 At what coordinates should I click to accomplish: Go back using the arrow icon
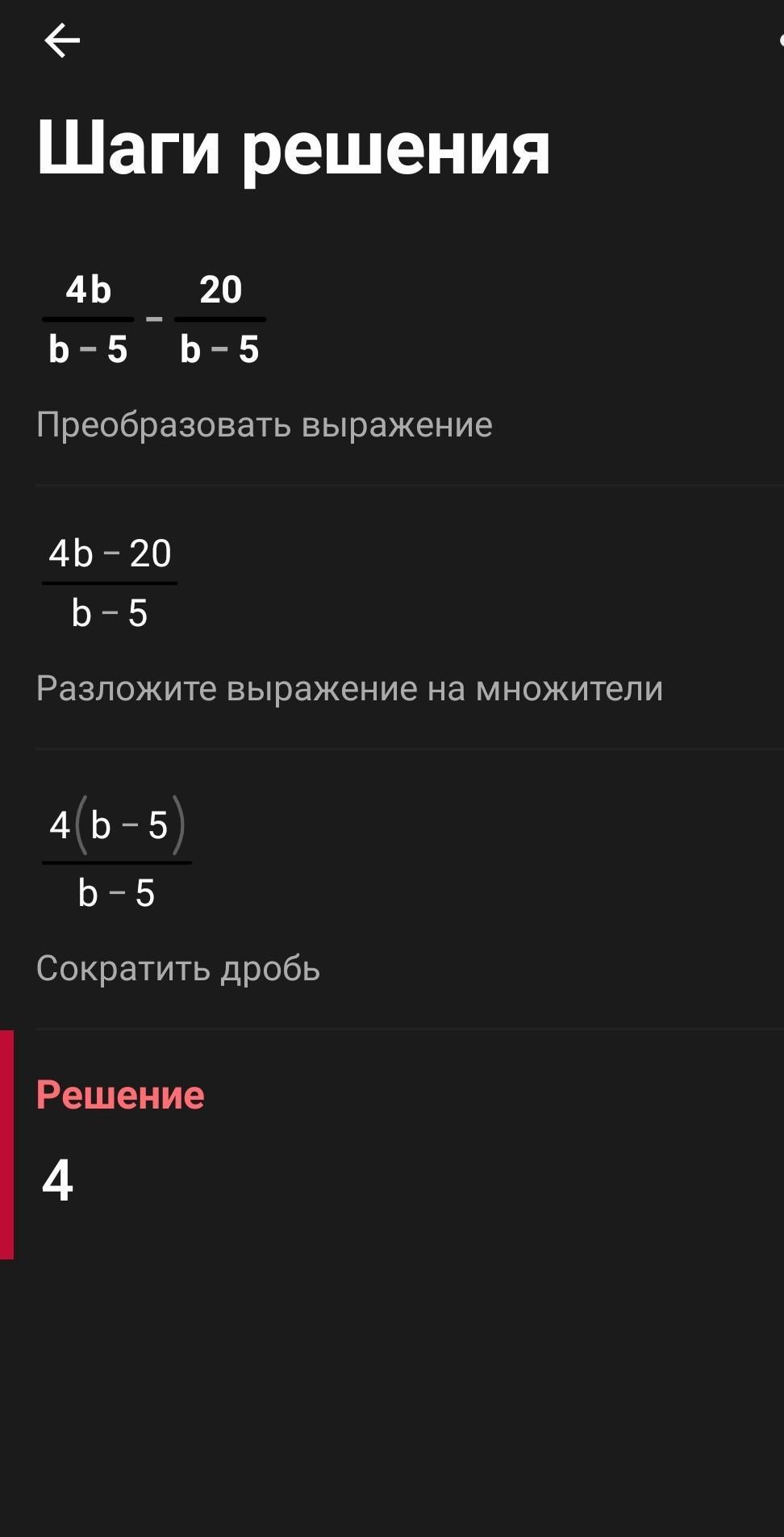coord(62,40)
